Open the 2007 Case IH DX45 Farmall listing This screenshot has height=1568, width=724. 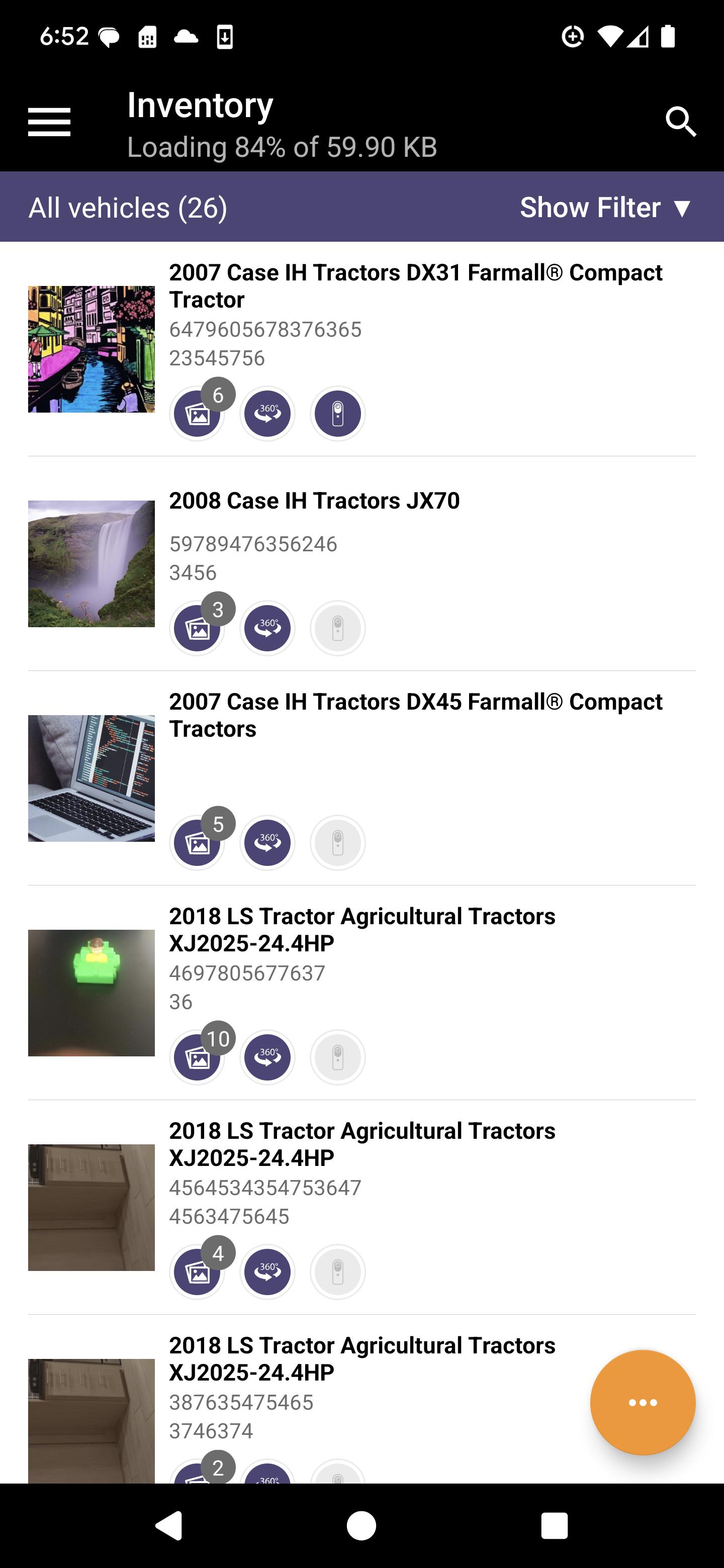point(415,715)
